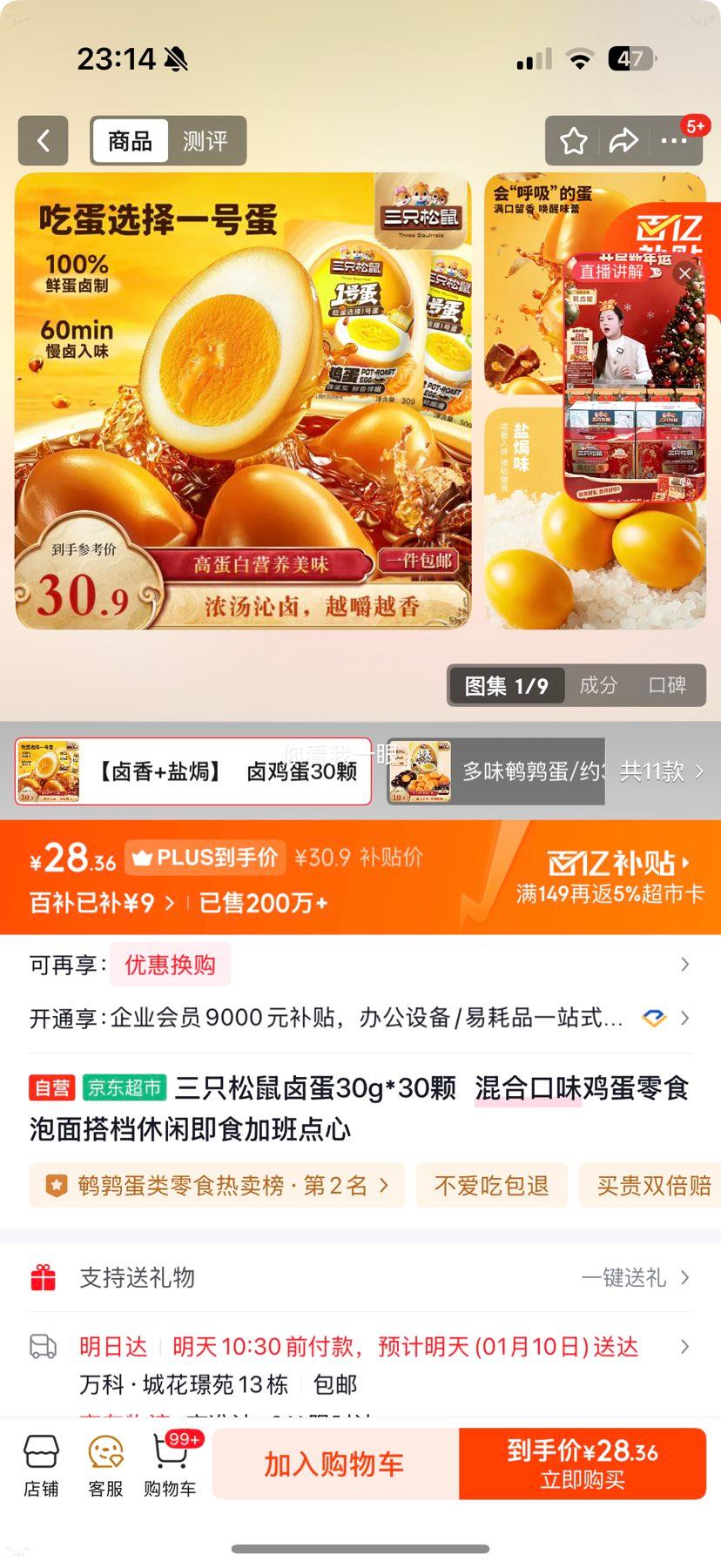Open the 店铺 storefront icon
Viewport: 721px width, 1568px height.
(41, 1462)
